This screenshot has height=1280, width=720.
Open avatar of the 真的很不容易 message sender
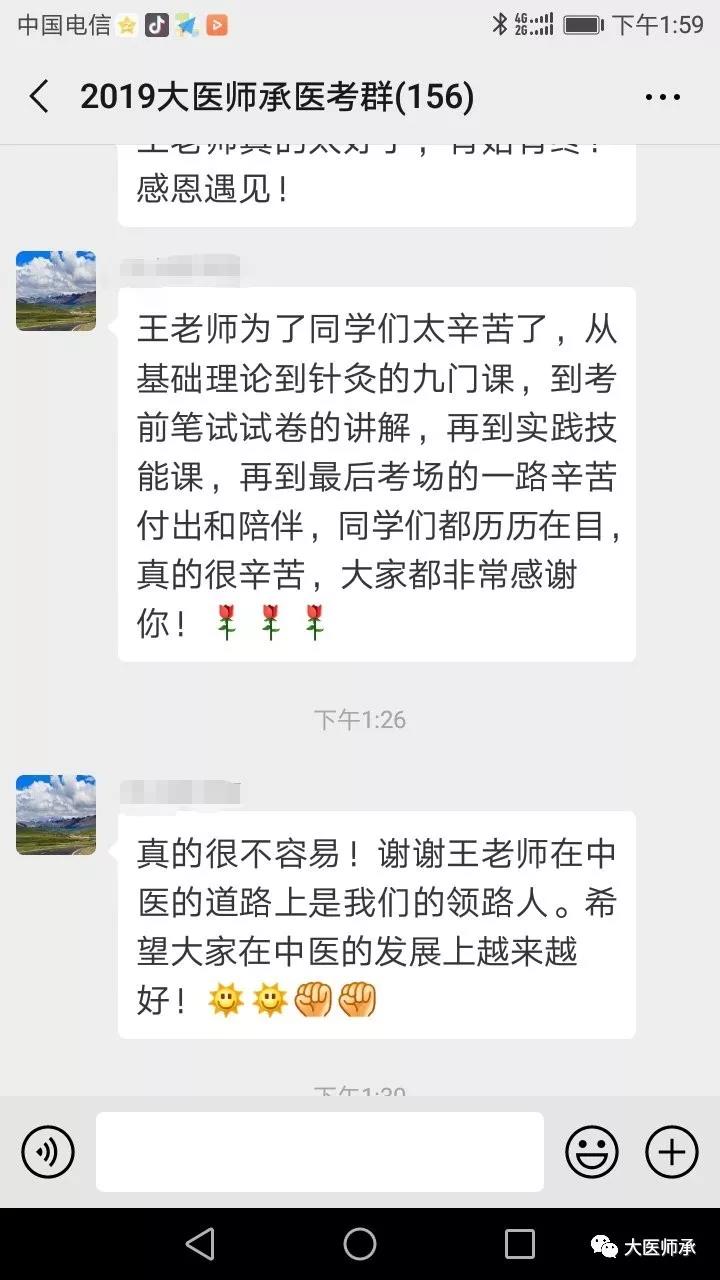pyautogui.click(x=56, y=815)
